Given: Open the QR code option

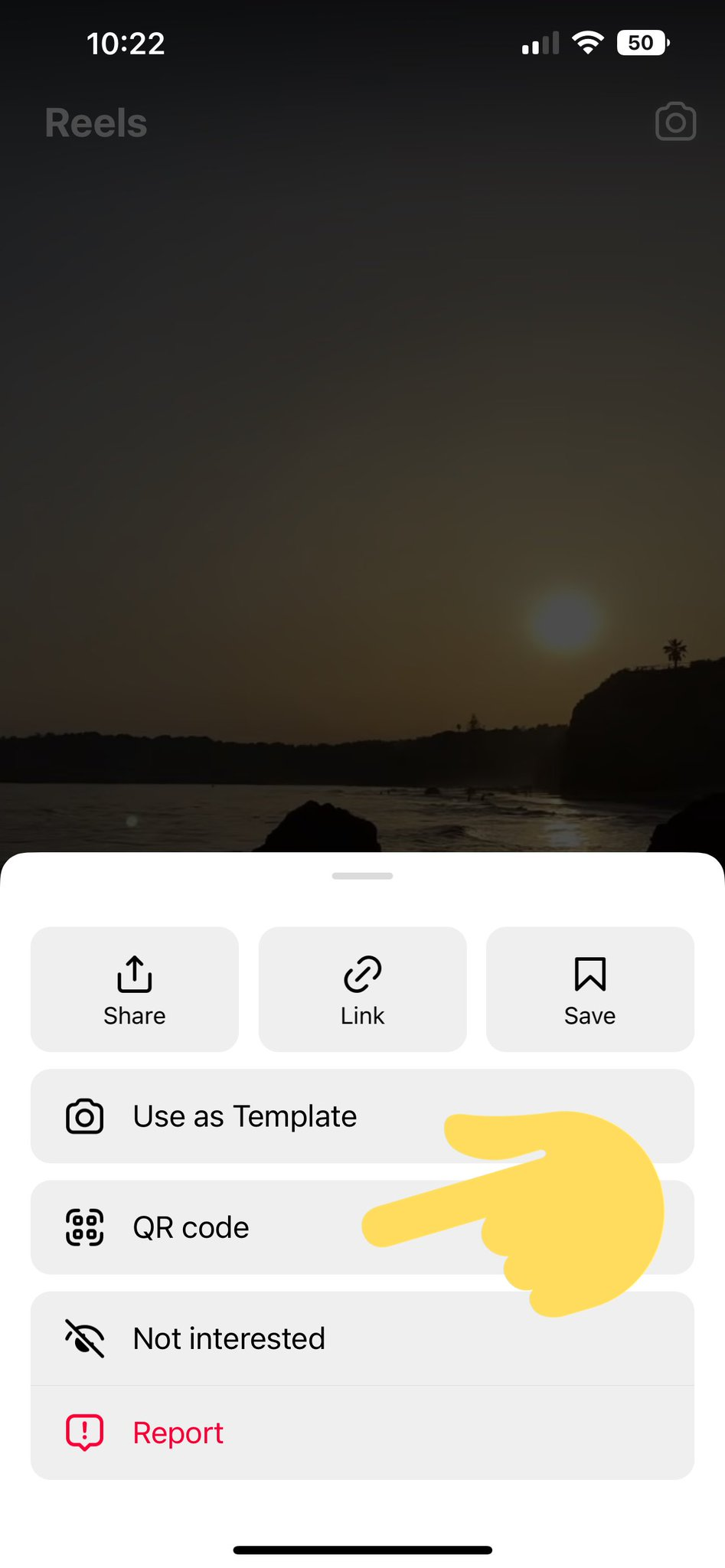Looking at the screenshot, I should pyautogui.click(x=191, y=1227).
